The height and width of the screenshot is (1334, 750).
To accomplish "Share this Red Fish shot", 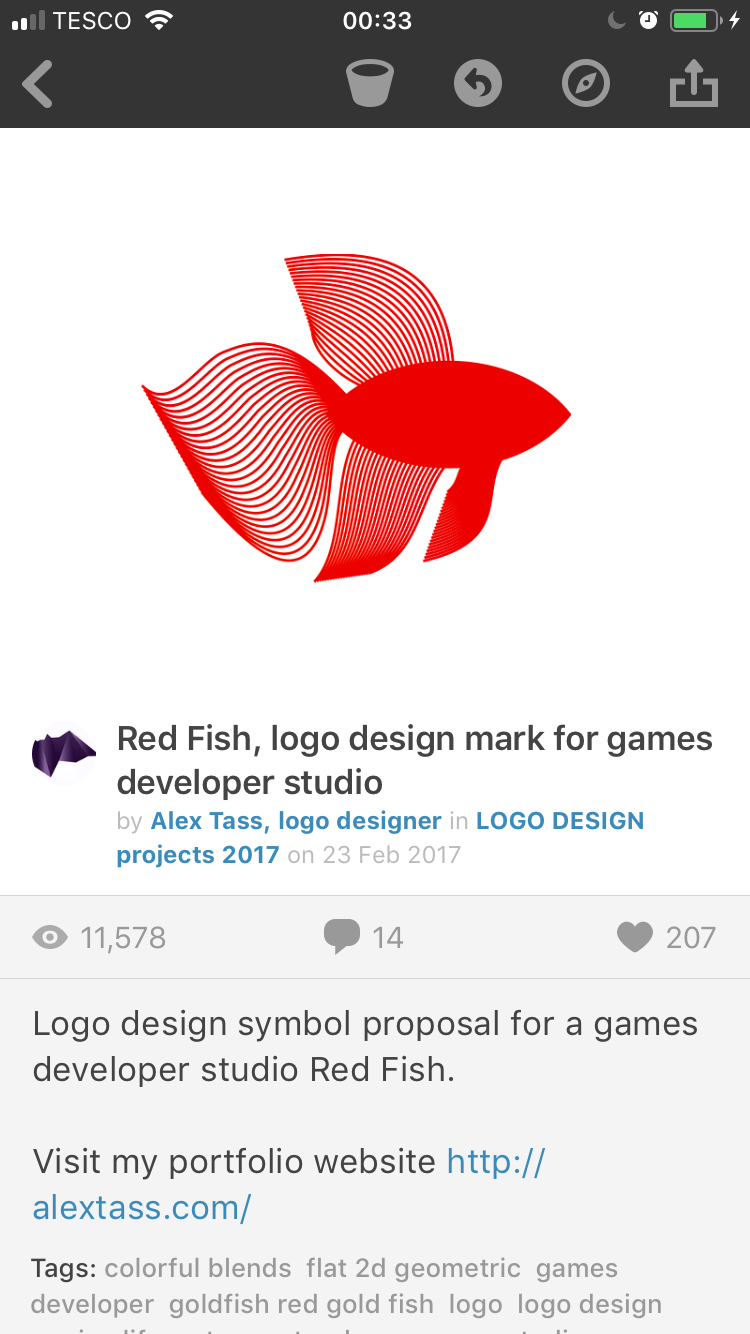I will (x=694, y=84).
